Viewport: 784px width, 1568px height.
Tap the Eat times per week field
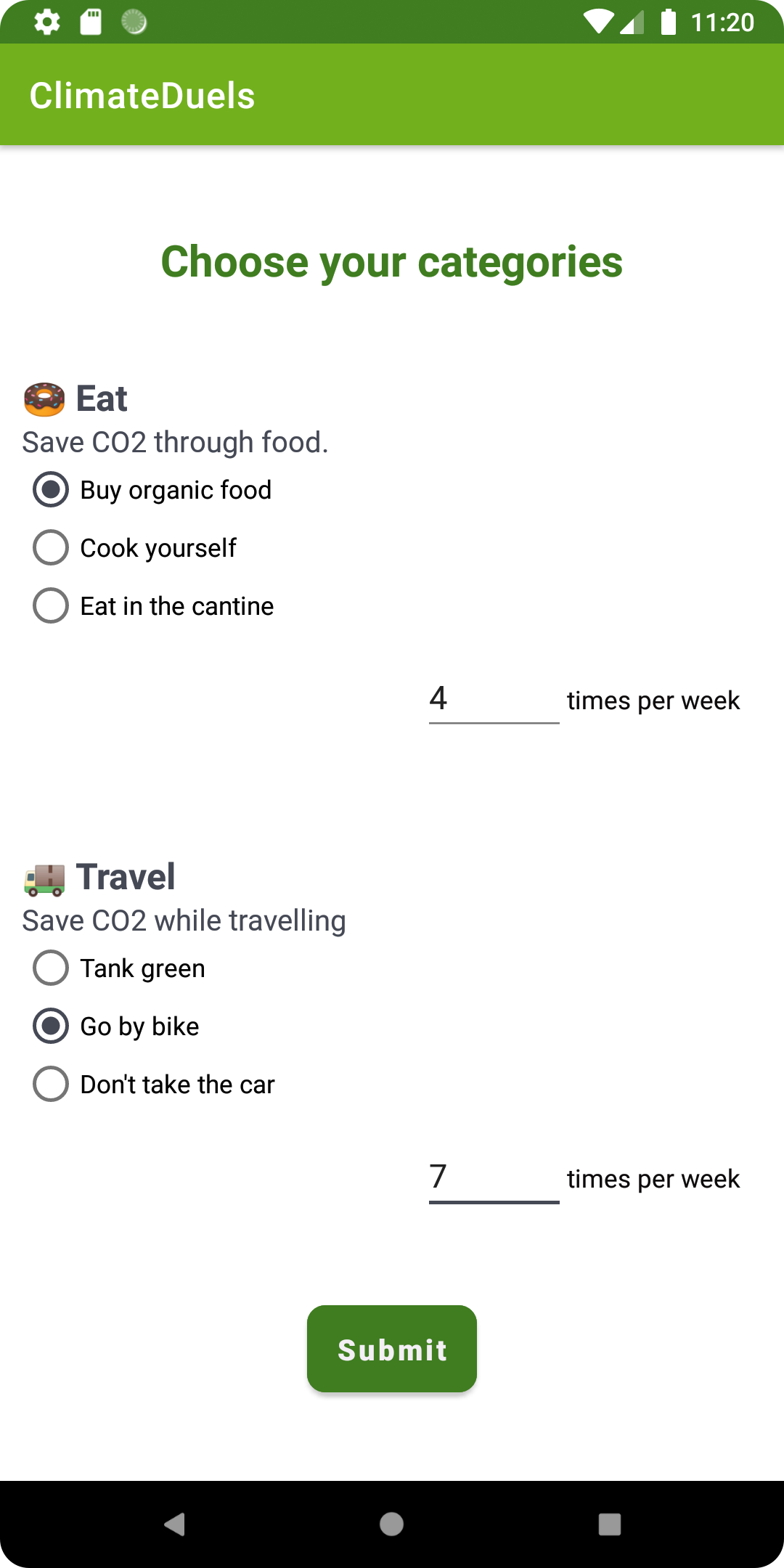(494, 699)
